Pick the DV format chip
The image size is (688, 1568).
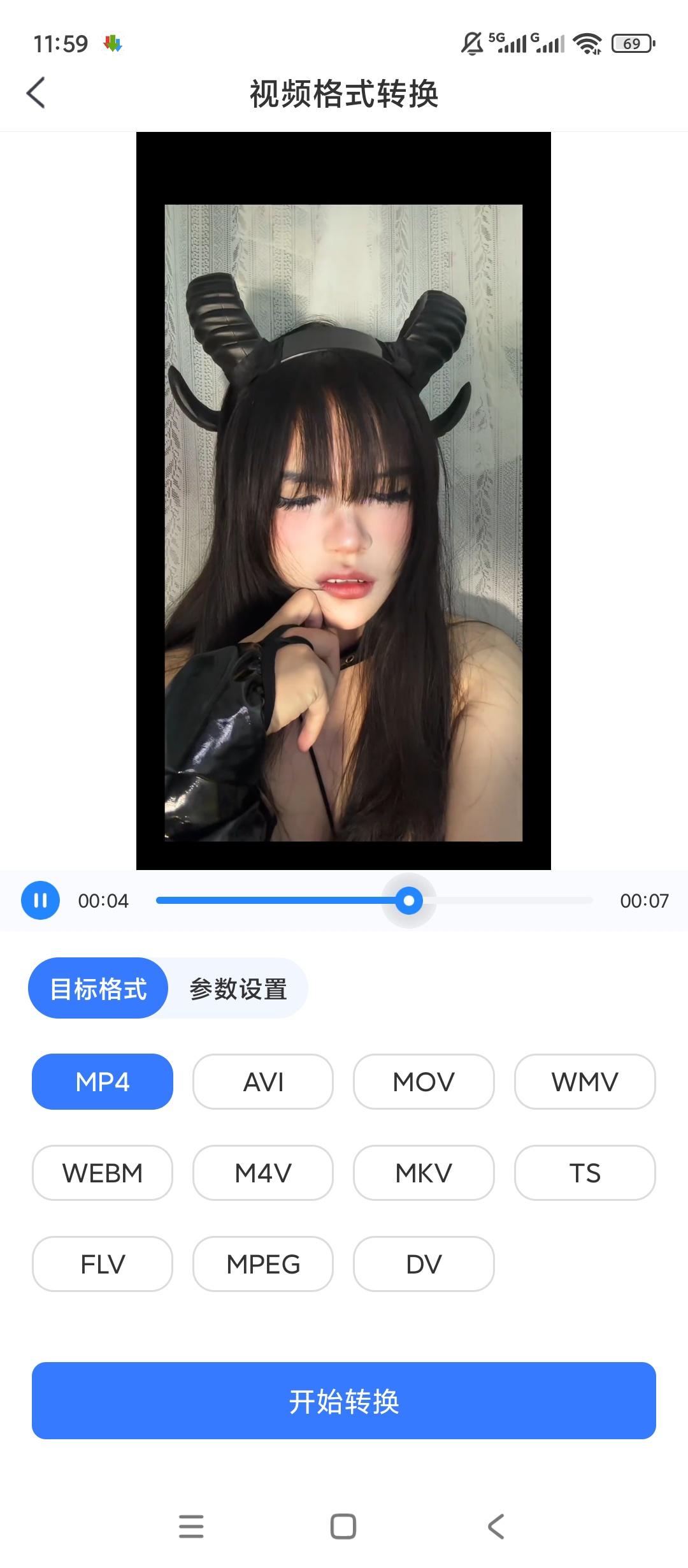(424, 1264)
